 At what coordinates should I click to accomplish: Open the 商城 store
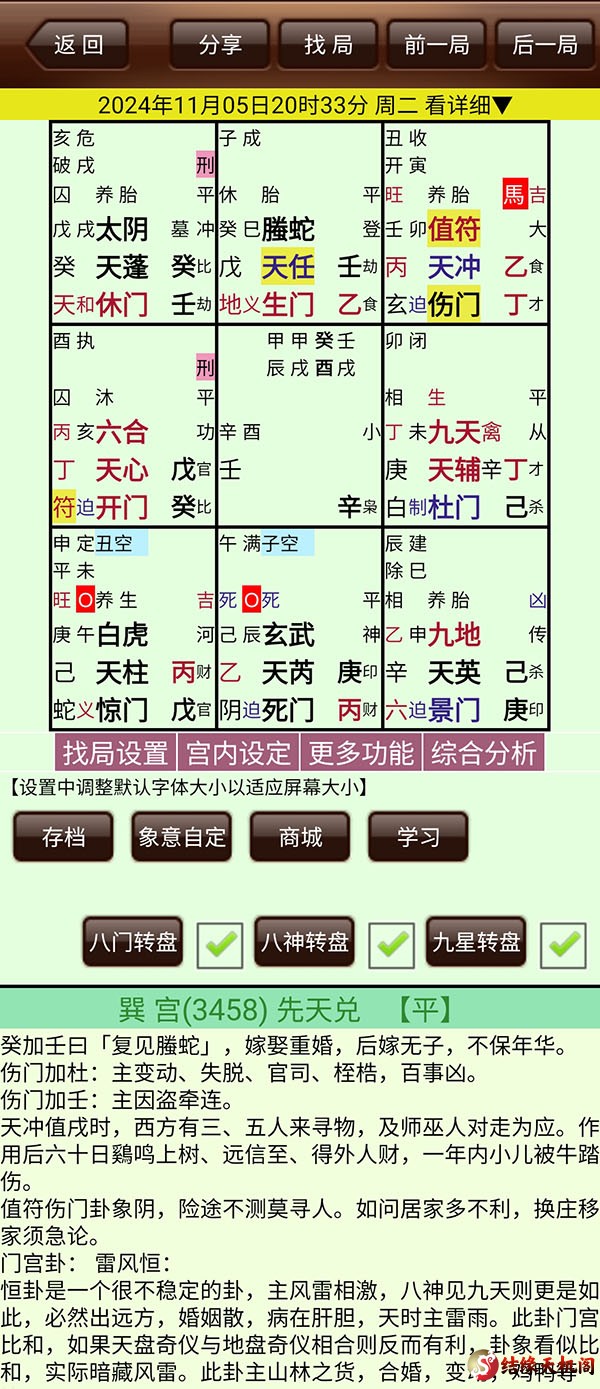coord(300,837)
